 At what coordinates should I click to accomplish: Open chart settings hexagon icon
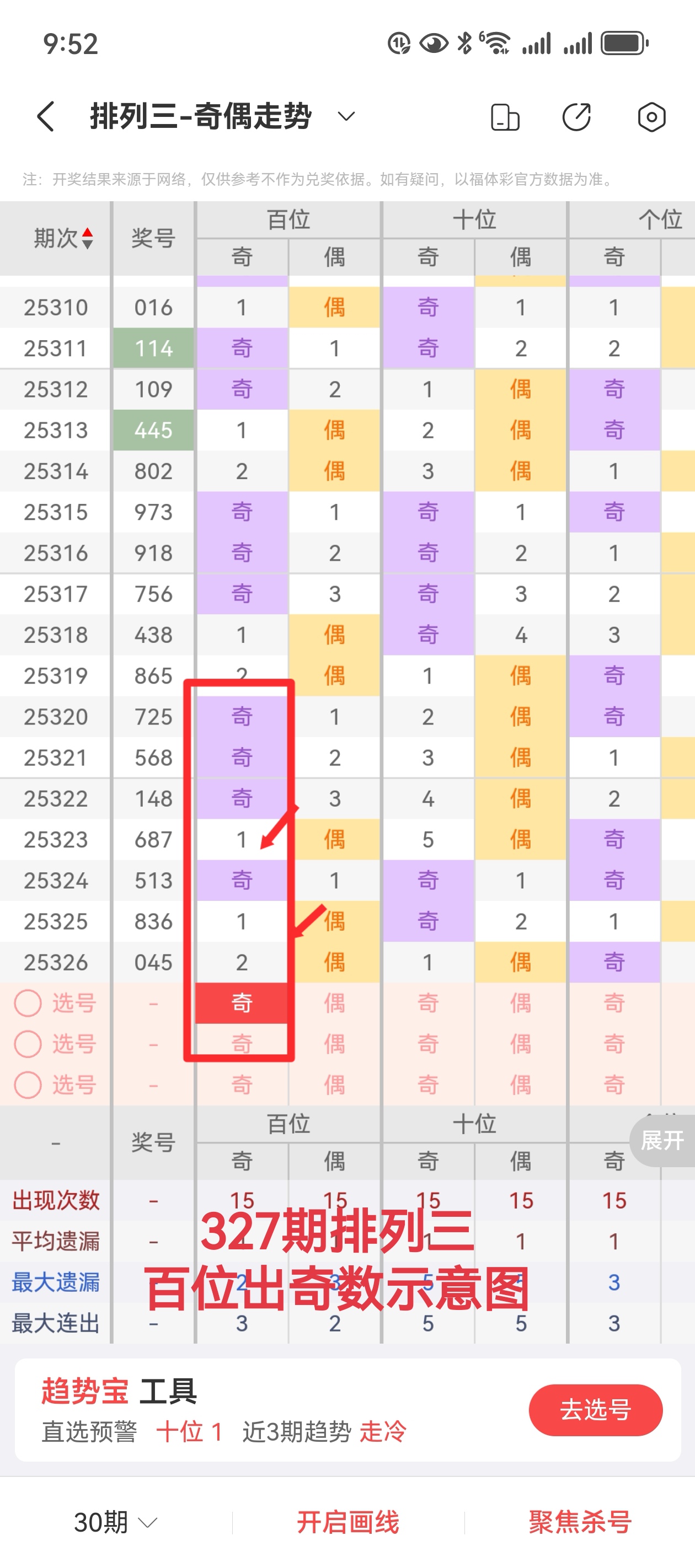point(651,117)
